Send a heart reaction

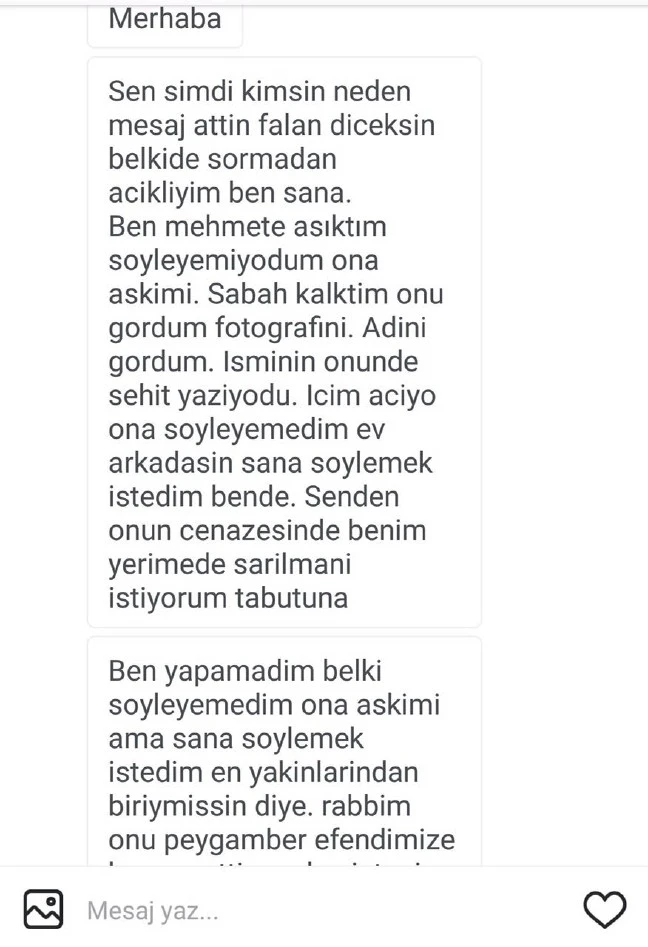604,910
